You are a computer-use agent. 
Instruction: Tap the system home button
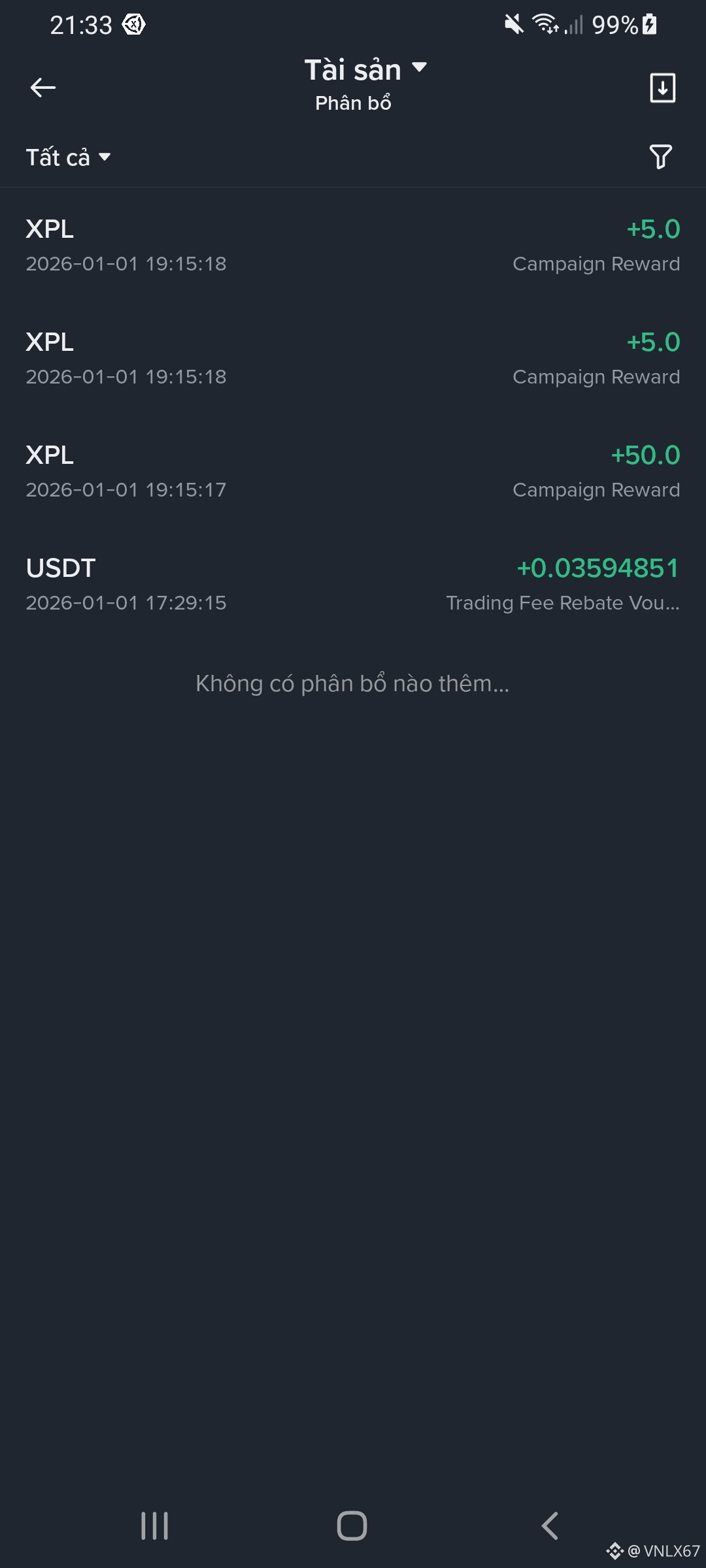352,1526
